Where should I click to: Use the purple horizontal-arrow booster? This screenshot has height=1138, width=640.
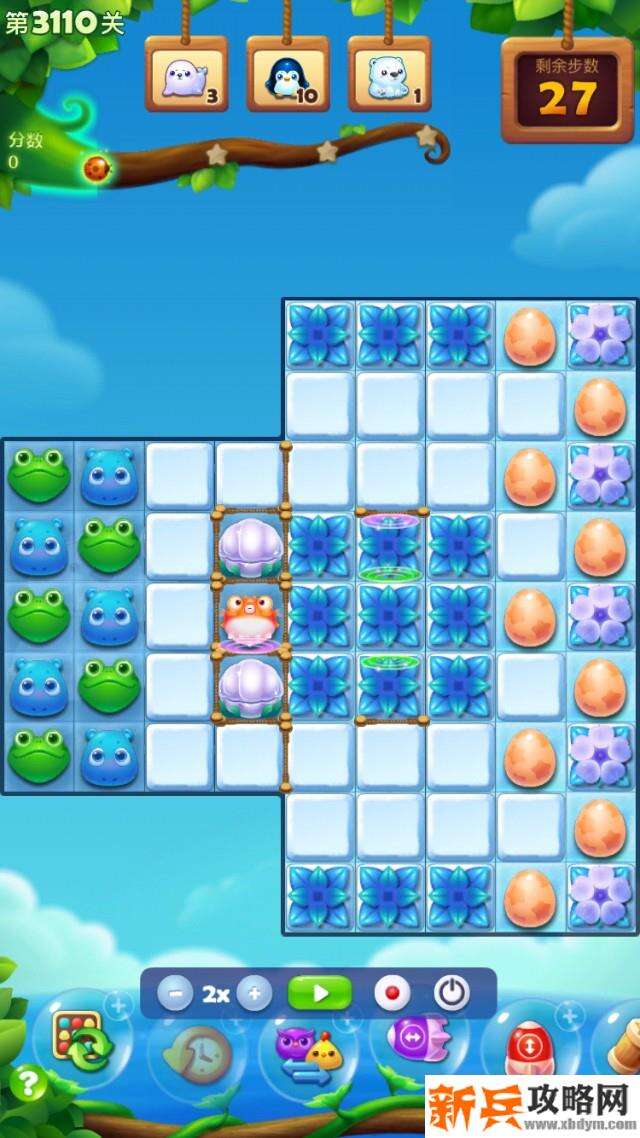411,1038
